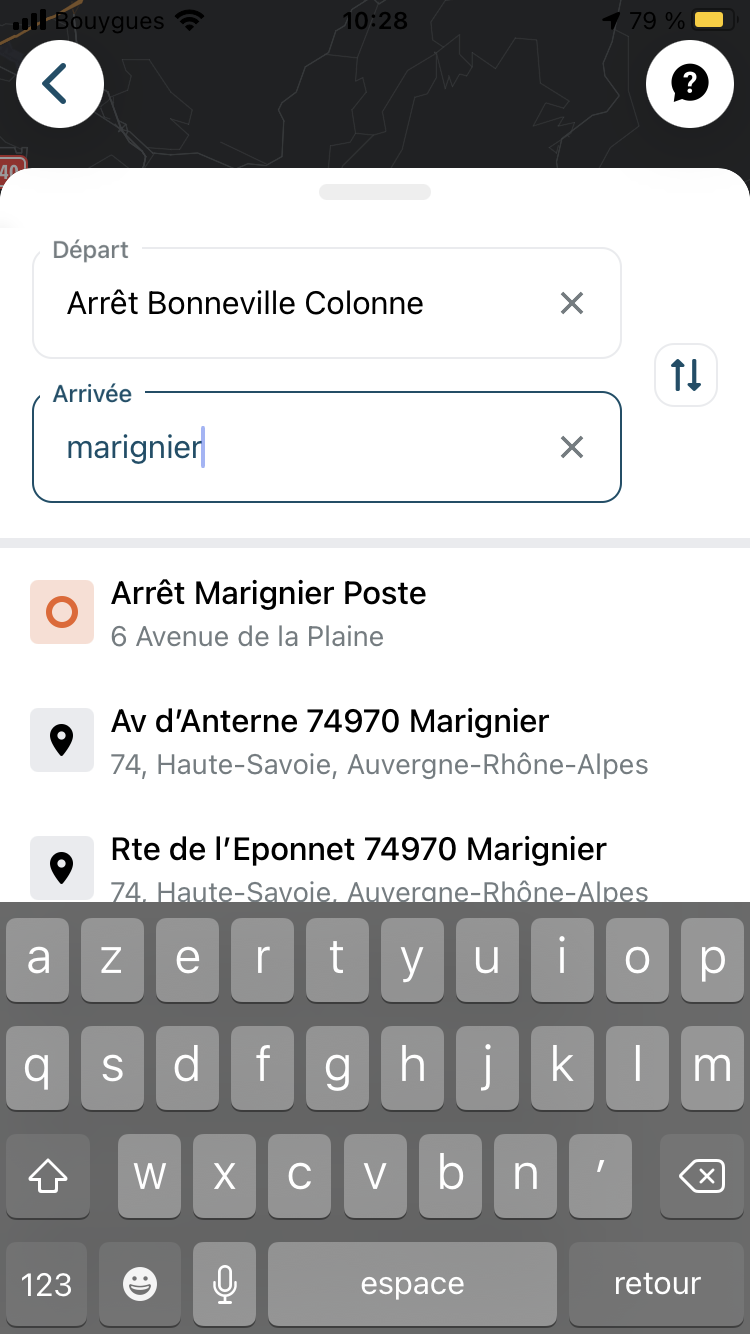Clear the Départ field
Image resolution: width=750 pixels, height=1334 pixels.
click(x=572, y=303)
